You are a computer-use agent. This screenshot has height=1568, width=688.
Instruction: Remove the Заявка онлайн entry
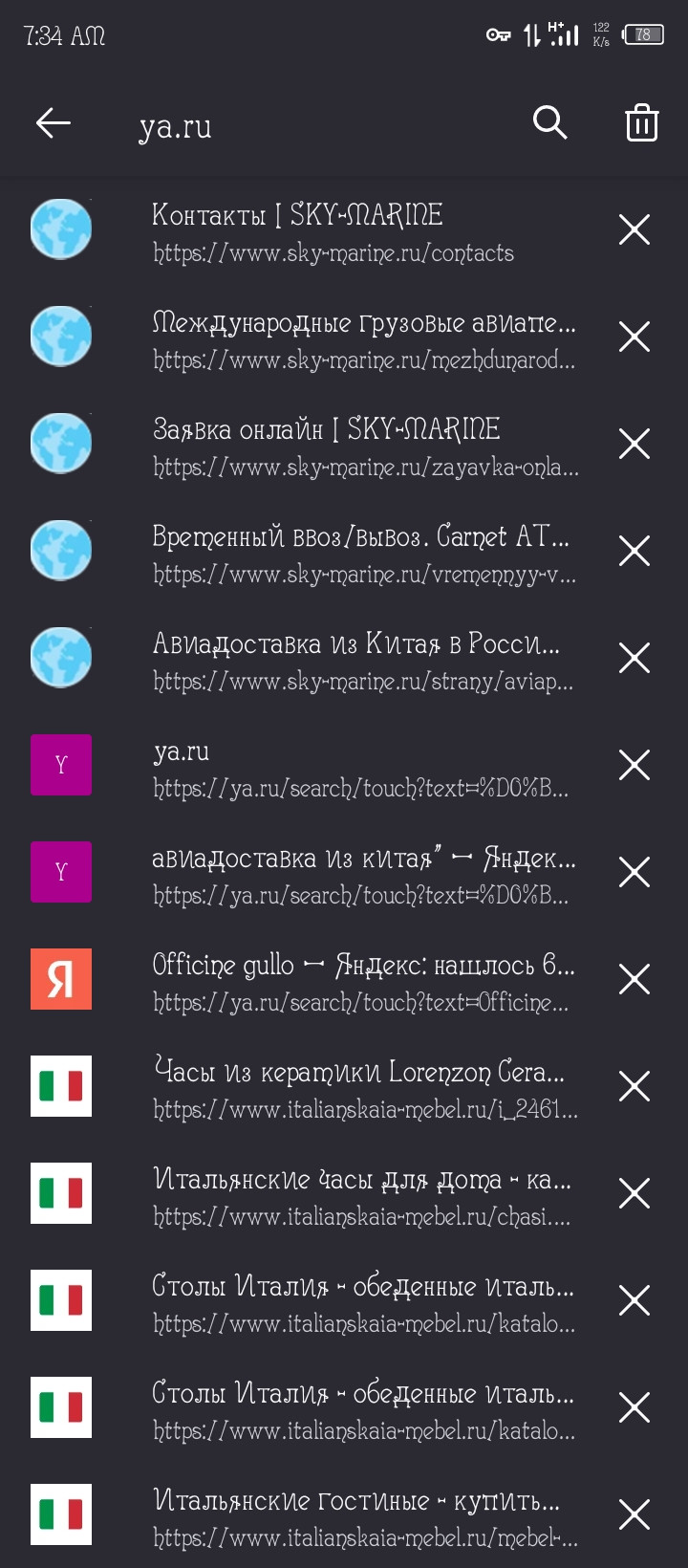[634, 444]
